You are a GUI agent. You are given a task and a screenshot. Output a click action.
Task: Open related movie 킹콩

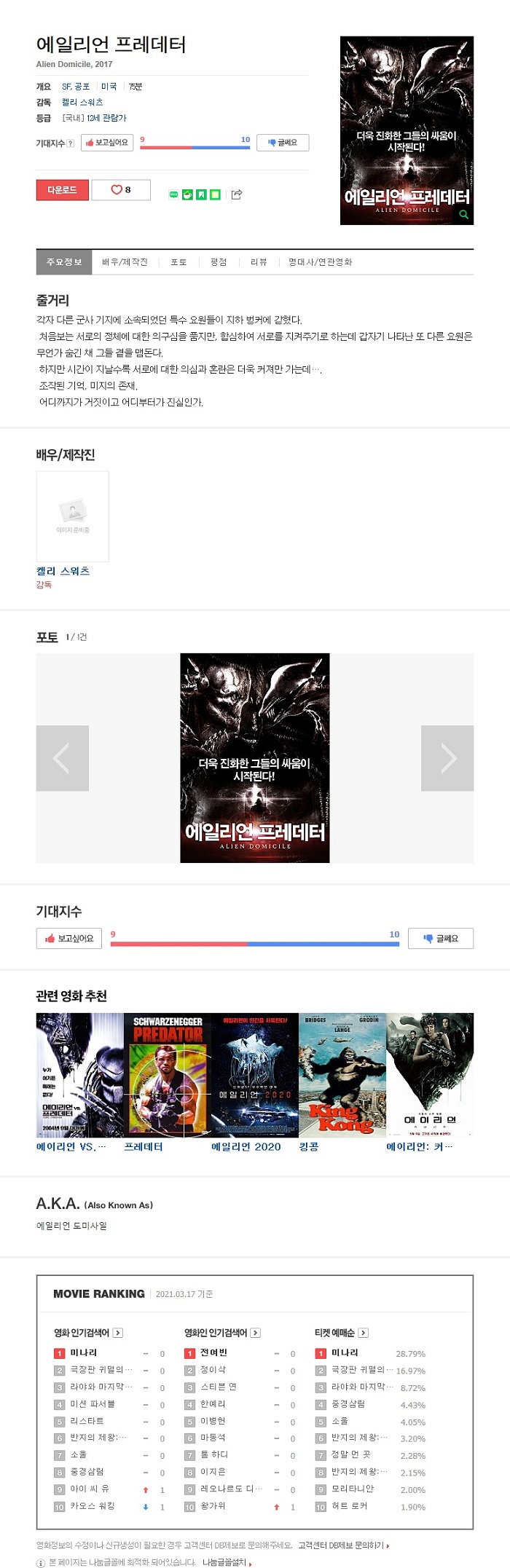pyautogui.click(x=342, y=1074)
